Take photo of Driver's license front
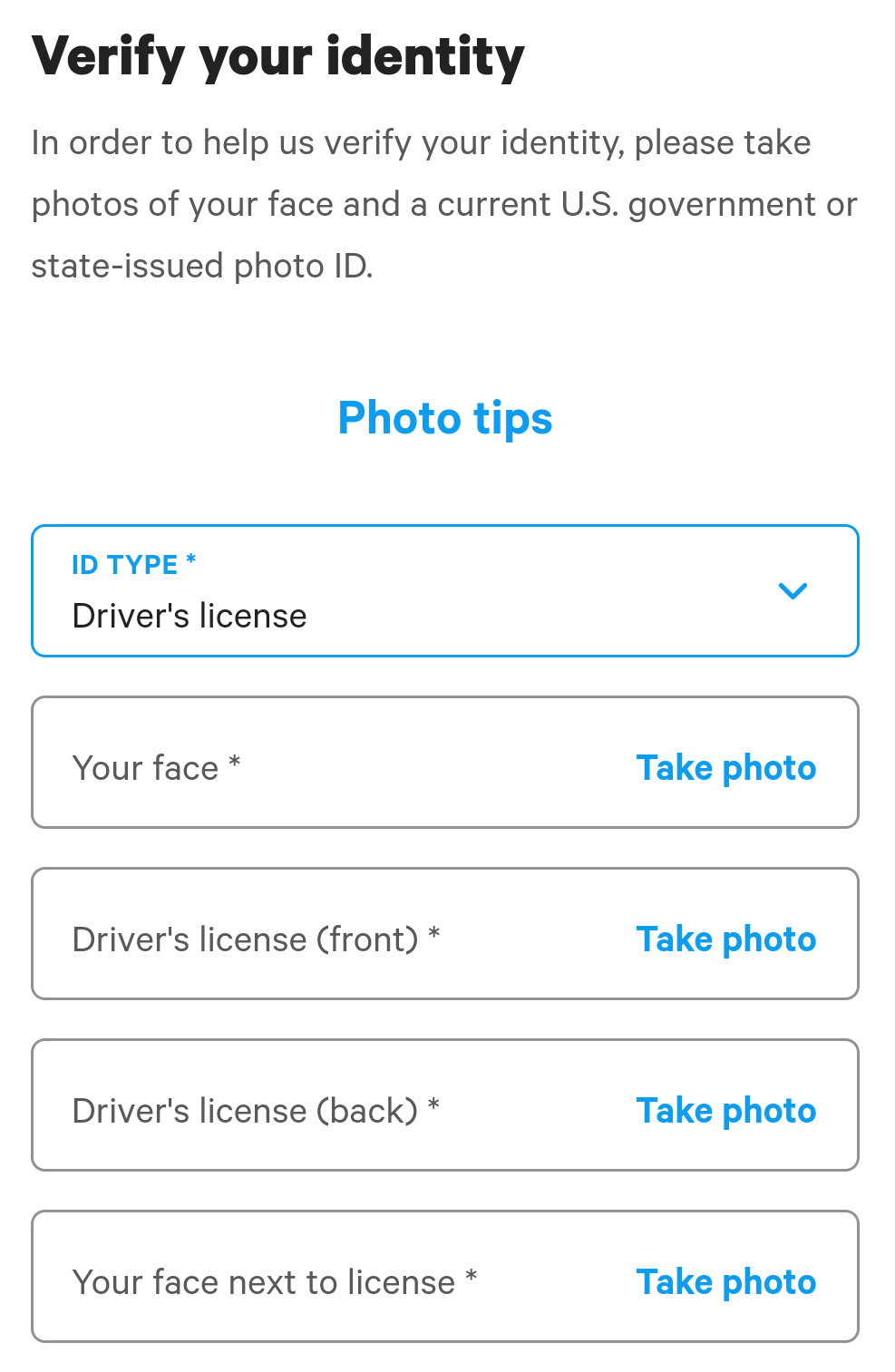The image size is (895, 1372). 725,939
